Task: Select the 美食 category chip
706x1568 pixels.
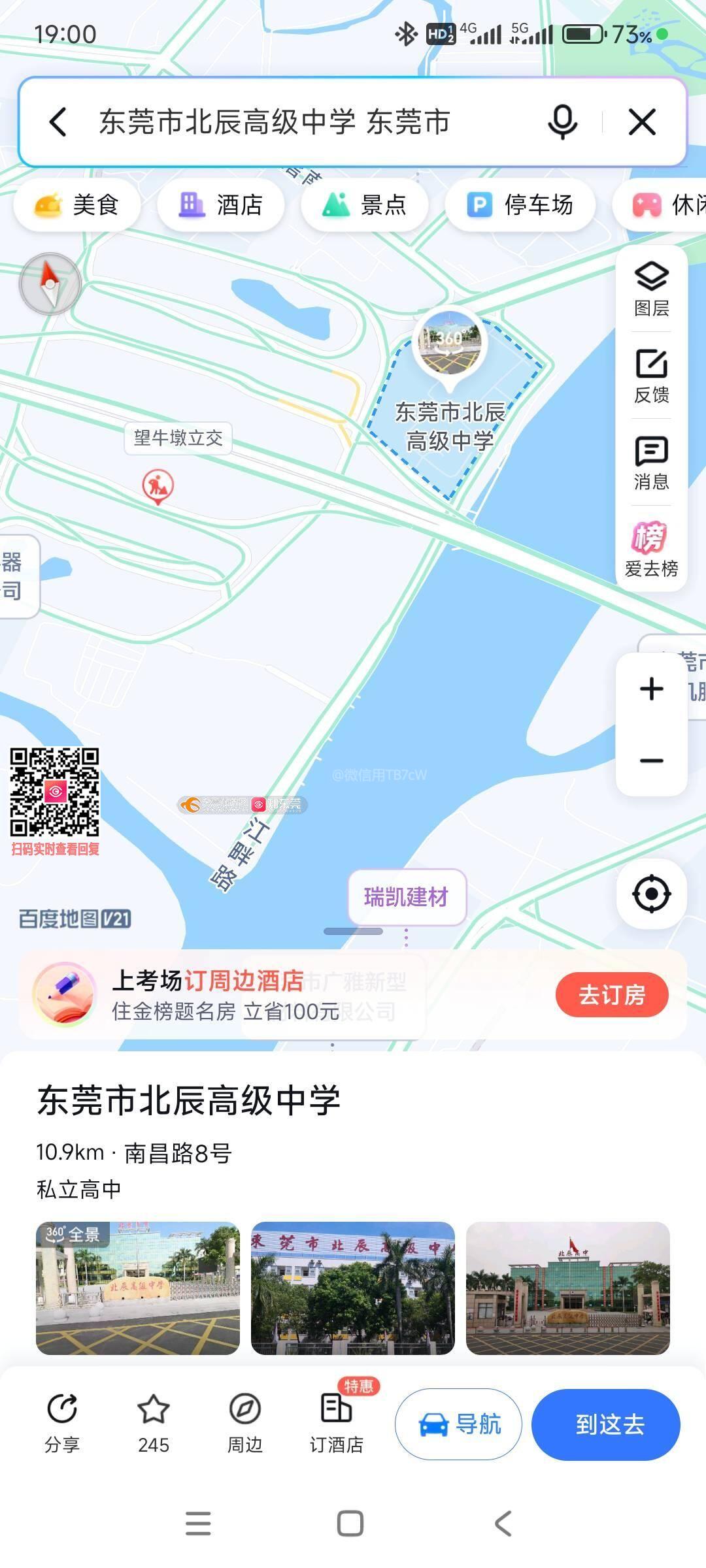Action: click(x=77, y=205)
